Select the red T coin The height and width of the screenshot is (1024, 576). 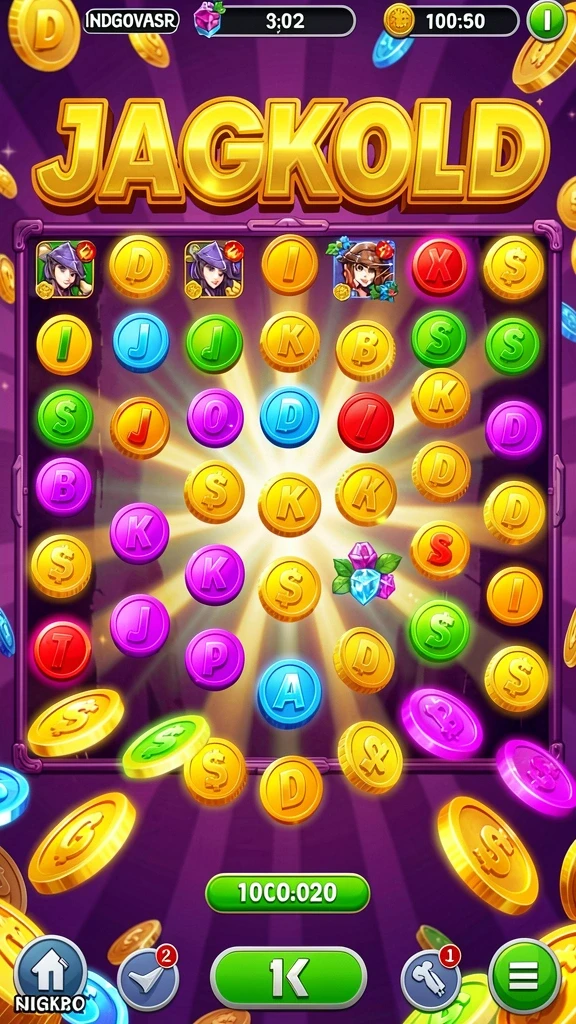click(63, 650)
